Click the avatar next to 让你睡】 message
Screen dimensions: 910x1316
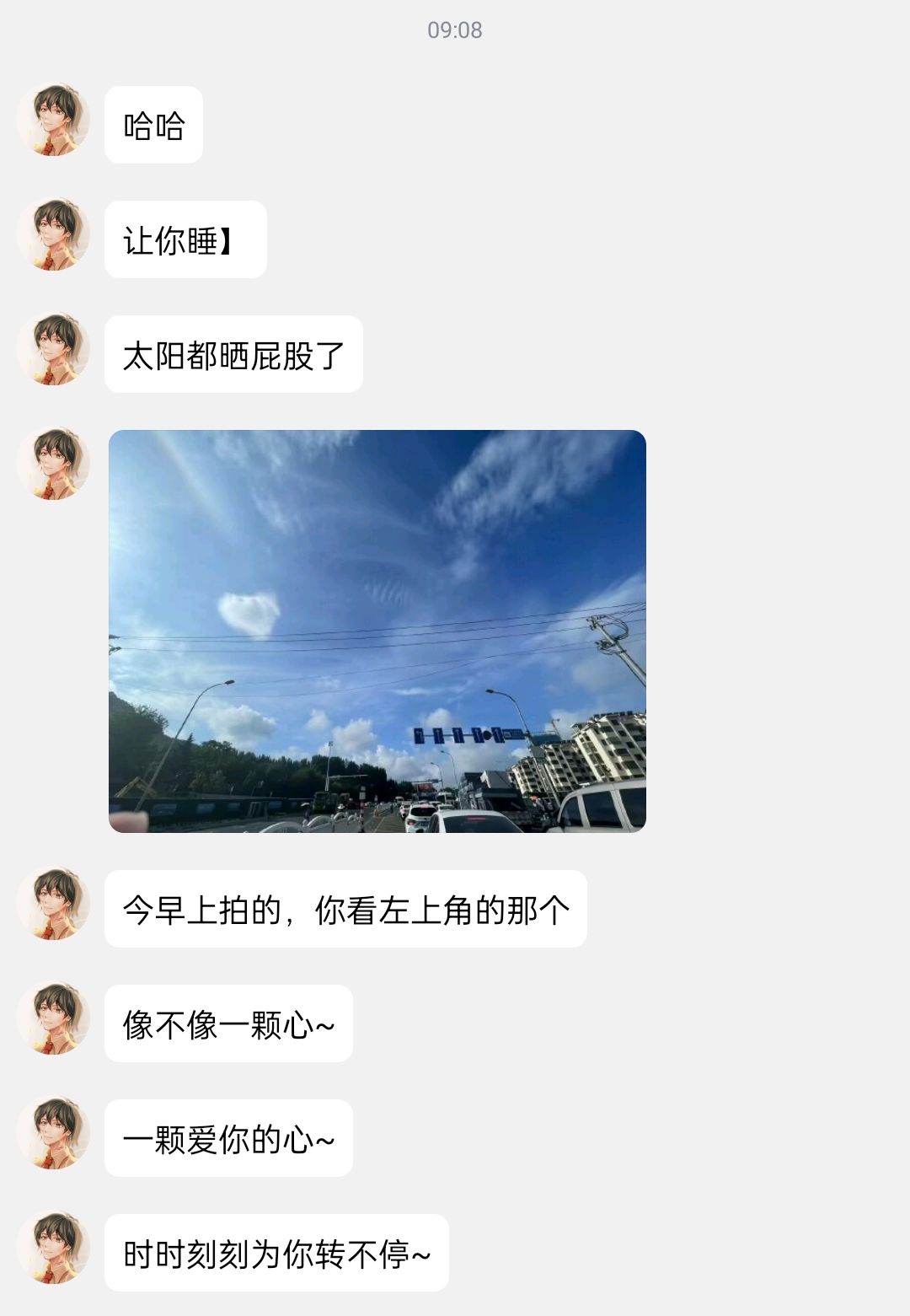point(55,239)
